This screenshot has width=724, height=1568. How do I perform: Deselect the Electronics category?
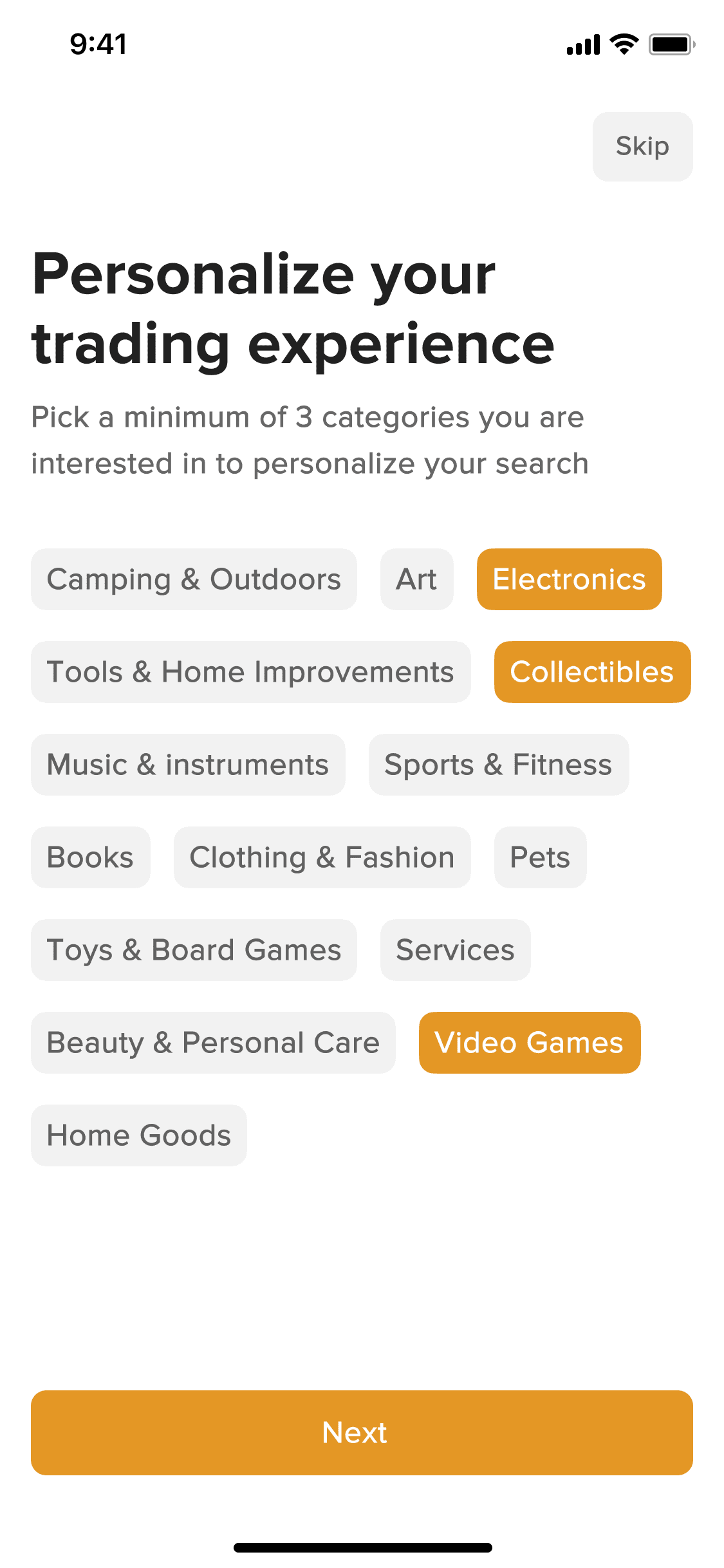[569, 579]
